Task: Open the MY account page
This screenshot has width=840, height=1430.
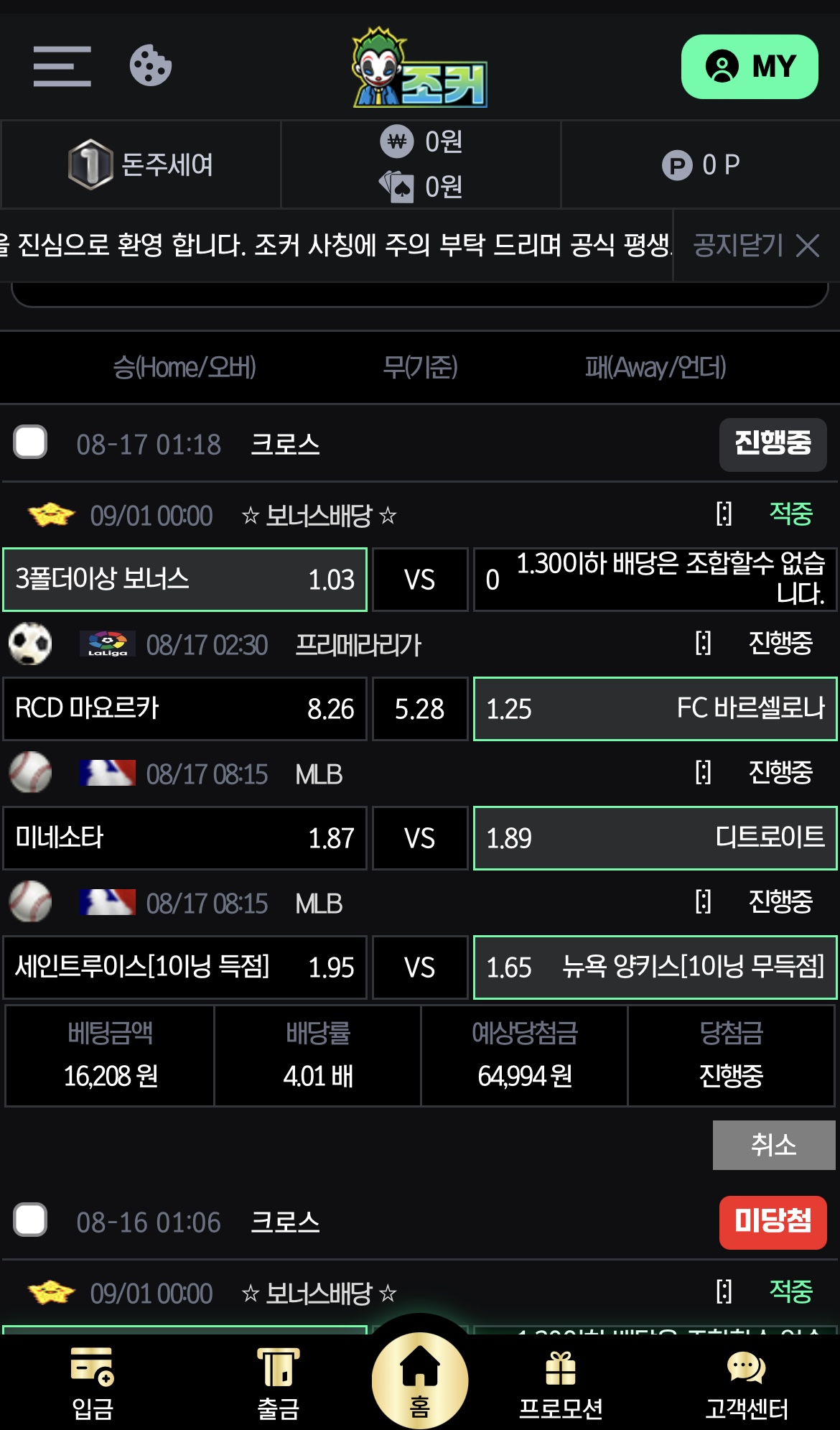Action: point(750,67)
